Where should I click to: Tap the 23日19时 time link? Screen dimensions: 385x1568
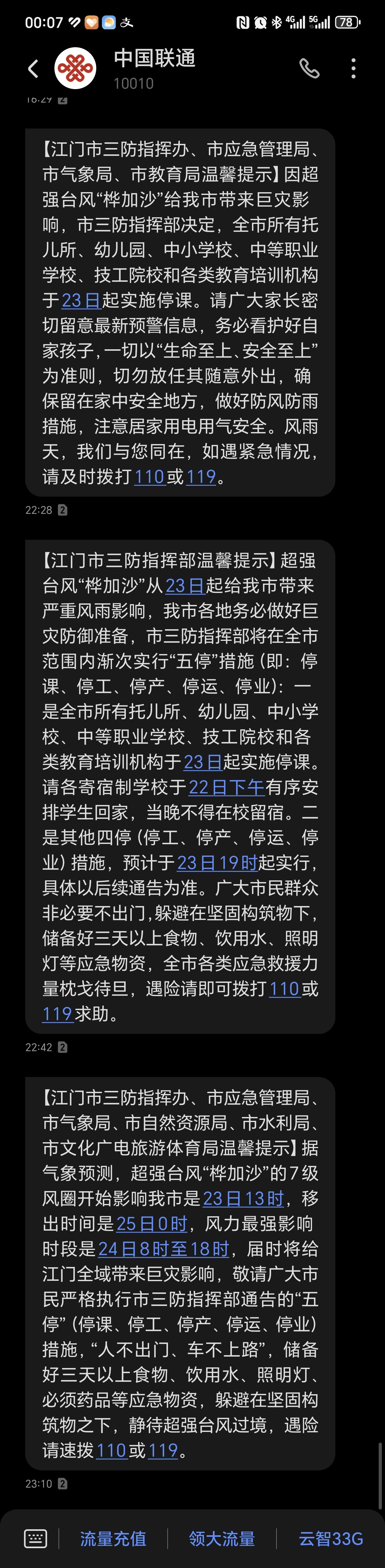[217, 863]
